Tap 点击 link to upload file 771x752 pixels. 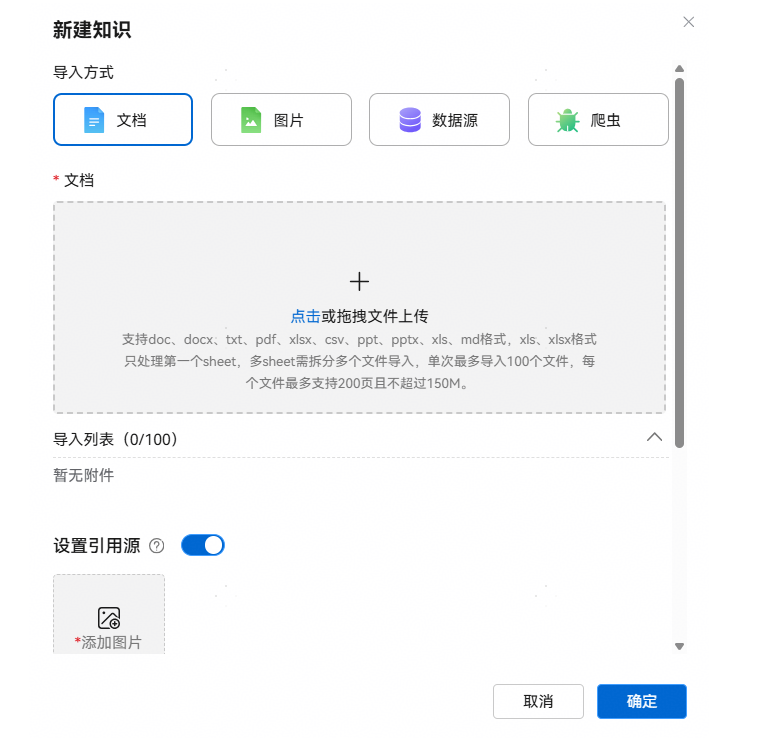tap(305, 316)
